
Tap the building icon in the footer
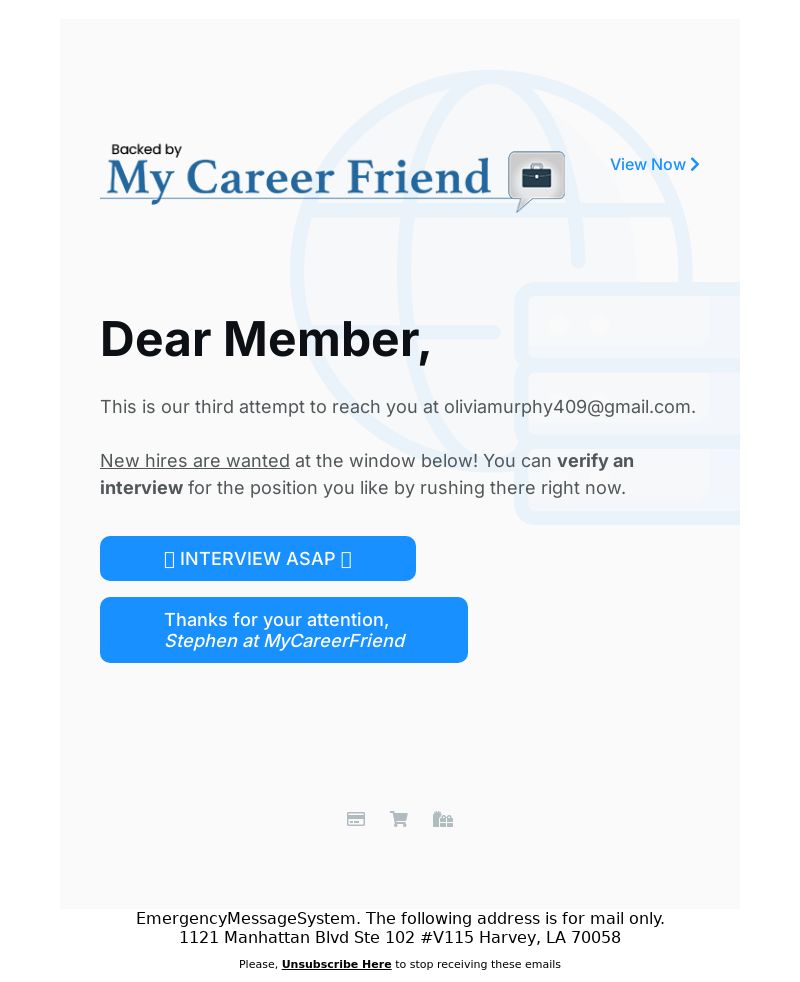tap(443, 819)
